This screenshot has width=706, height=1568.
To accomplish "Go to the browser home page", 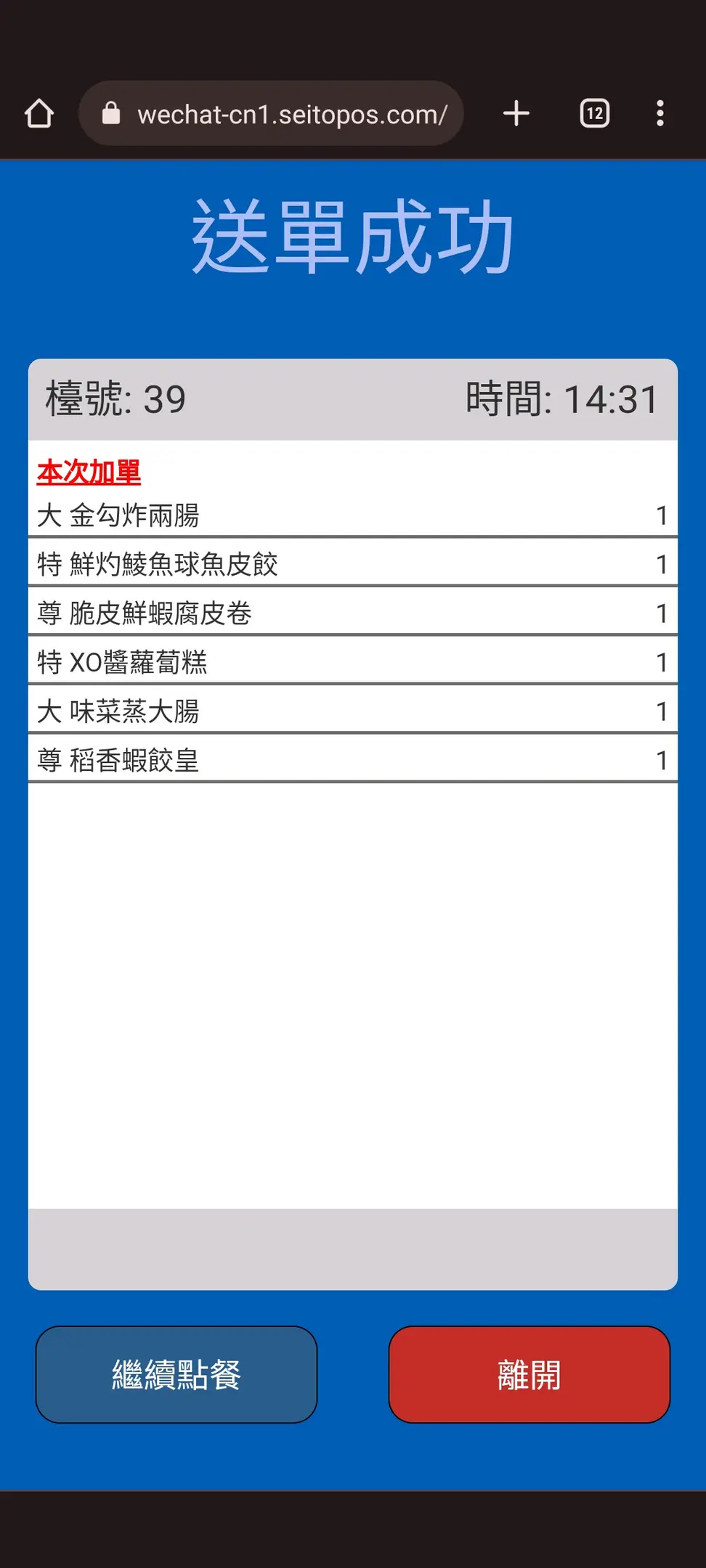I will point(39,113).
